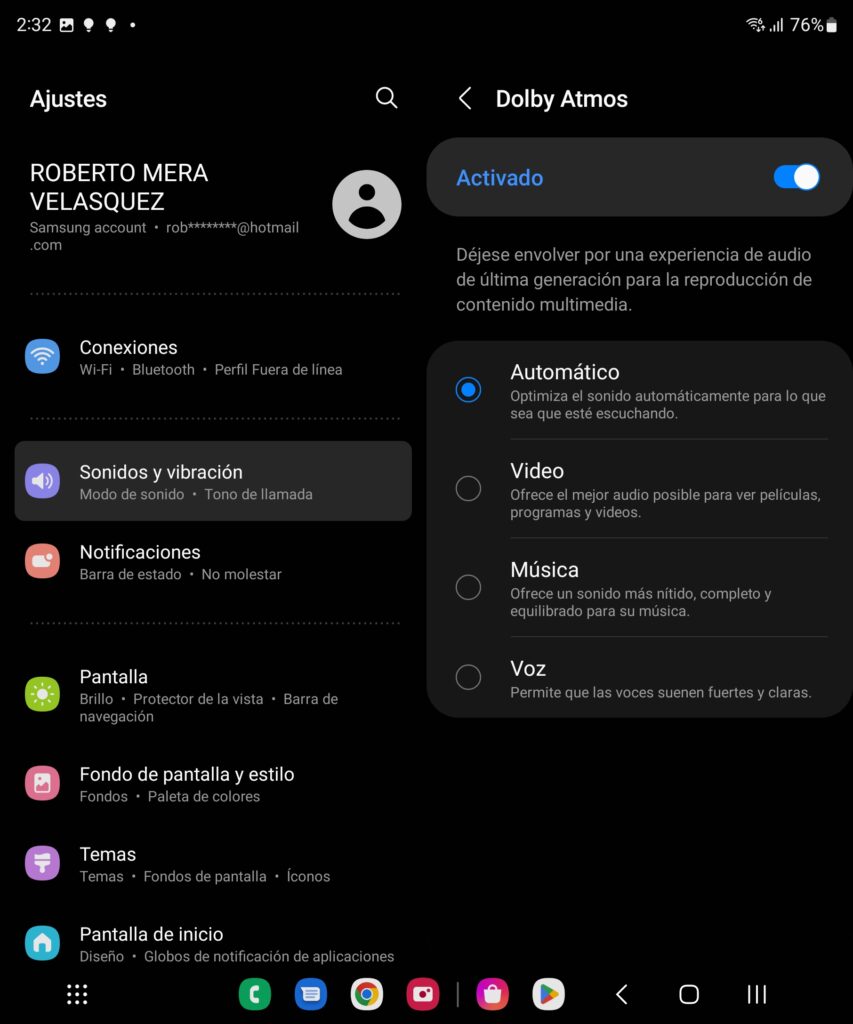Open Pantalla de inicio settings
The width and height of the screenshot is (853, 1024).
(x=212, y=943)
